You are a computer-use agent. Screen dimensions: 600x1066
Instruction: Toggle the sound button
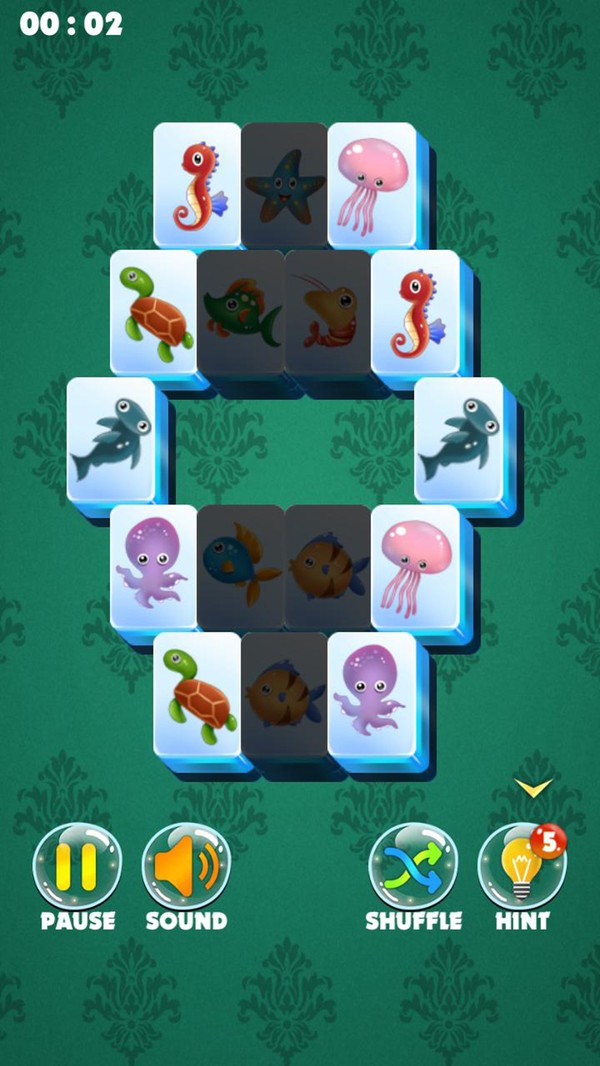[186, 866]
